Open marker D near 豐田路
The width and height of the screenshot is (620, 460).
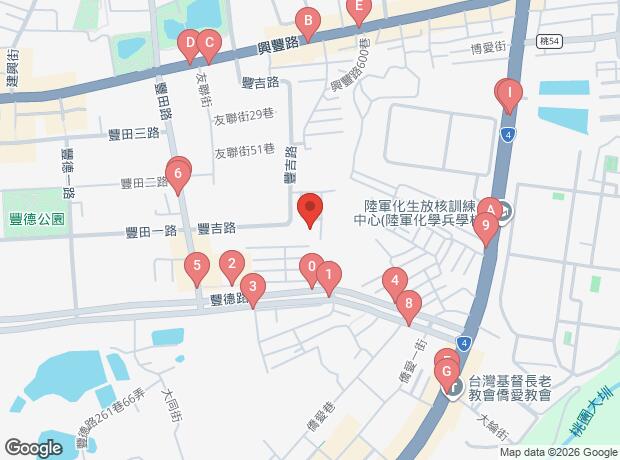pyautogui.click(x=187, y=43)
